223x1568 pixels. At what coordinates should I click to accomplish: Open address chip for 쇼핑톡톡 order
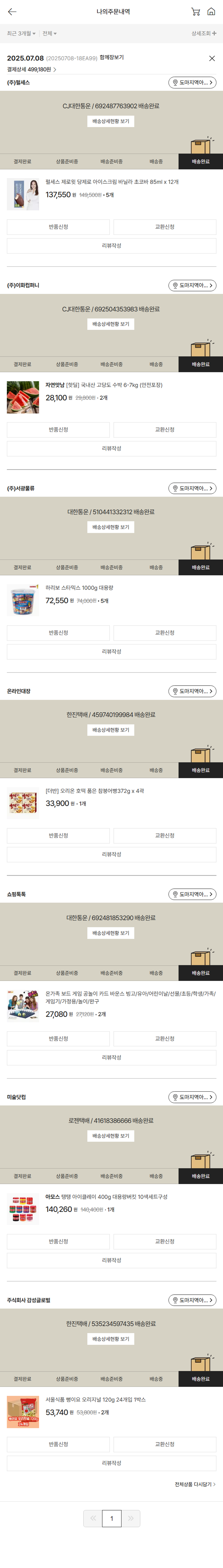[192, 894]
